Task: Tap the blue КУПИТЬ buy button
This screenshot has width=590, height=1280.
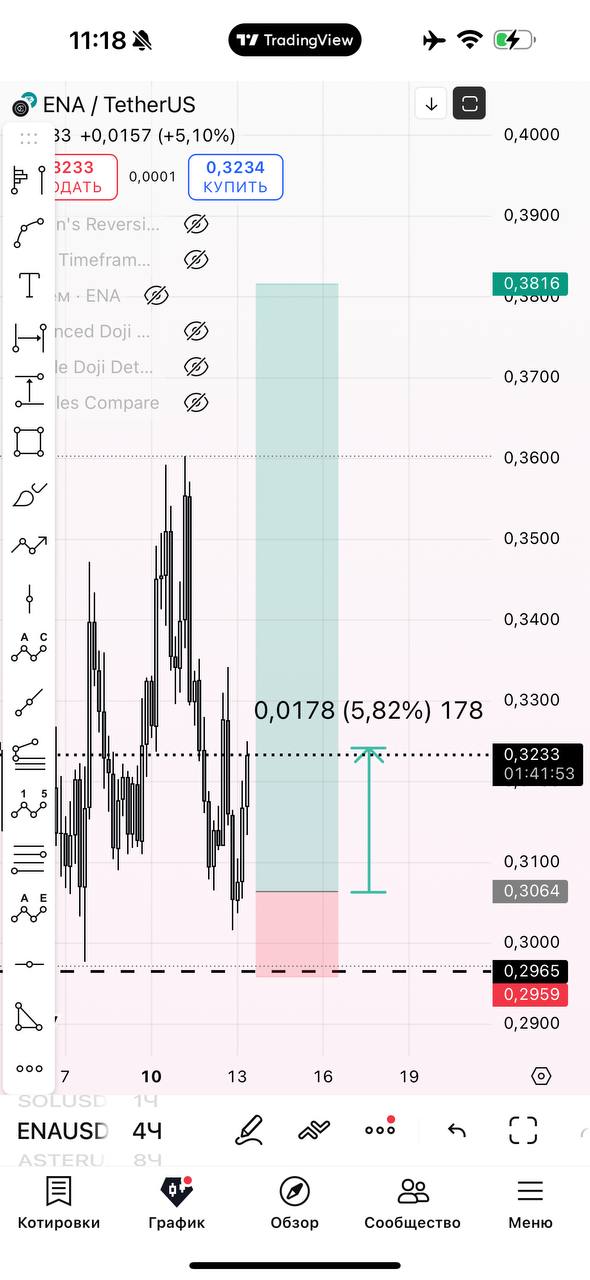Action: [x=235, y=177]
